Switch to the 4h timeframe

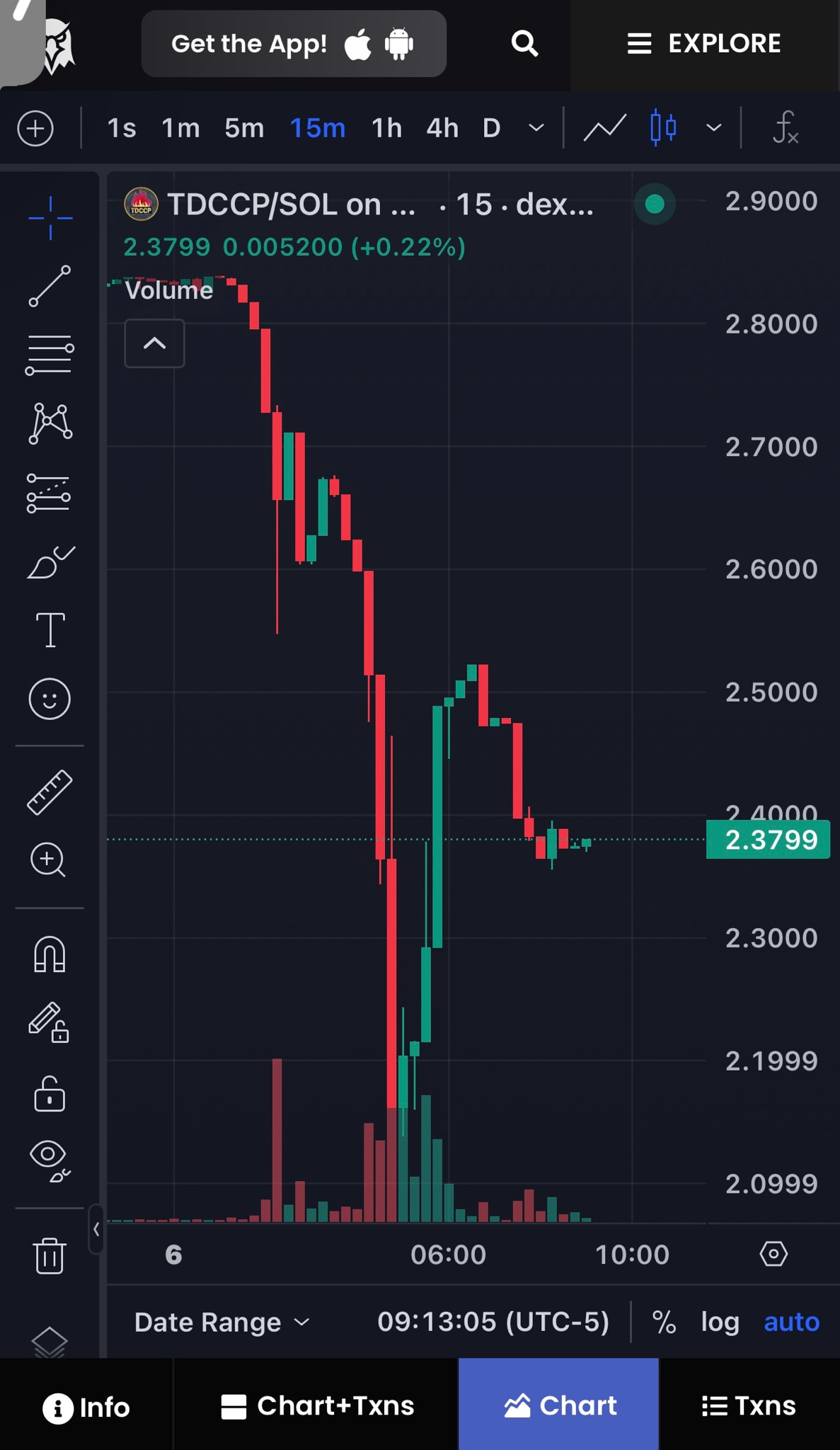442,128
